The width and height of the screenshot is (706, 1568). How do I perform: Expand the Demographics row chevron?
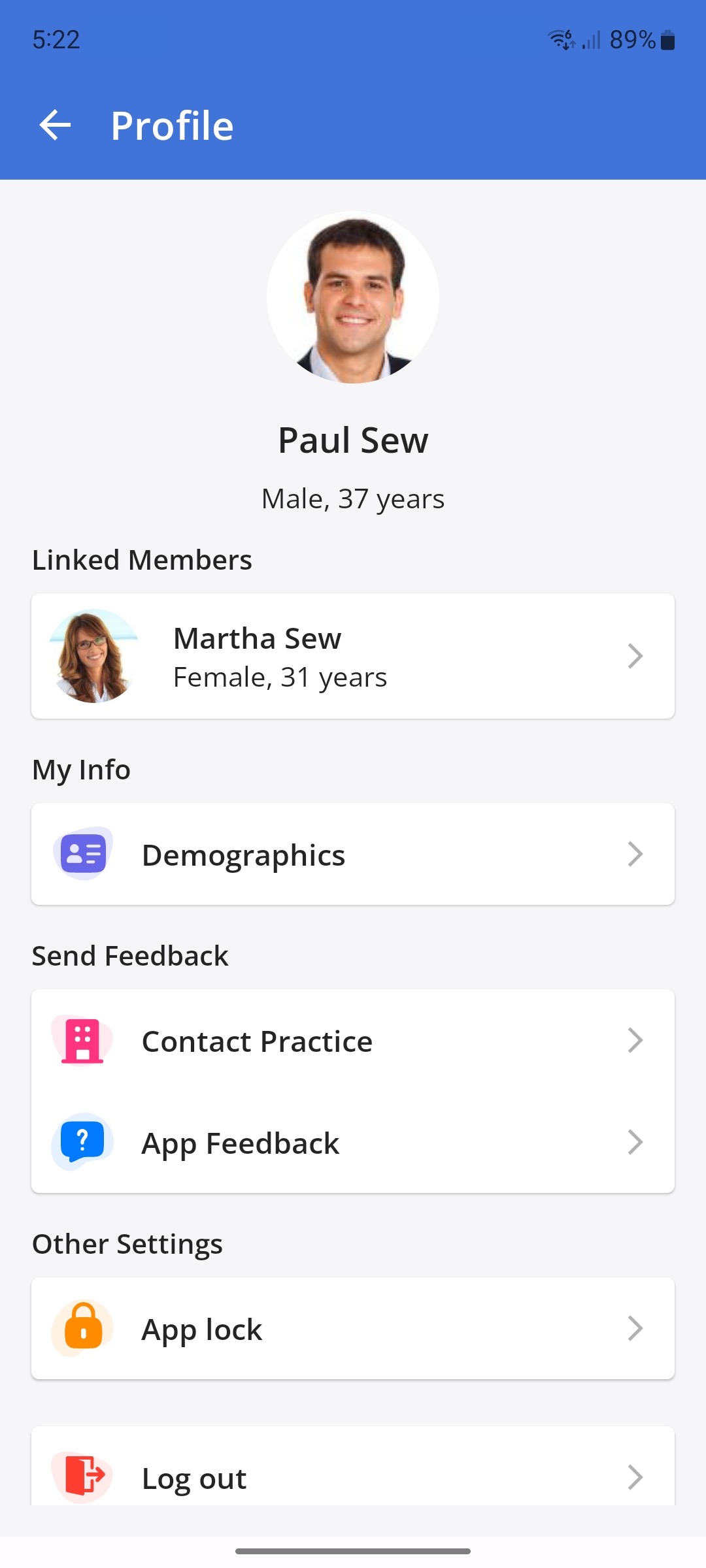point(635,854)
